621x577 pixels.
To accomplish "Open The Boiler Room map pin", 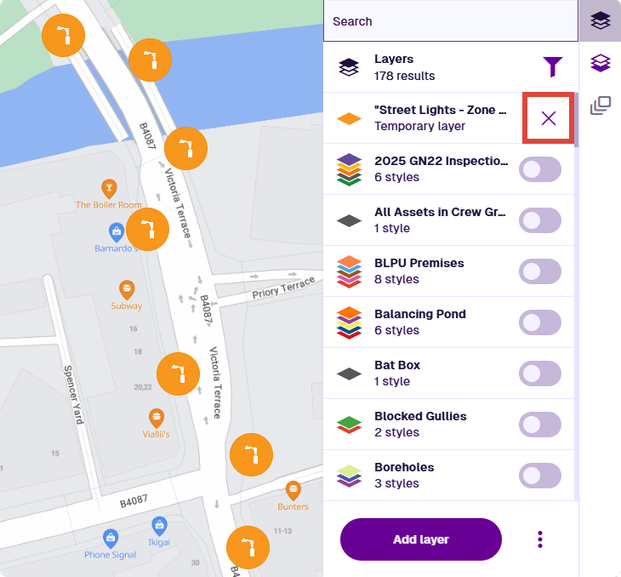I will pos(109,188).
